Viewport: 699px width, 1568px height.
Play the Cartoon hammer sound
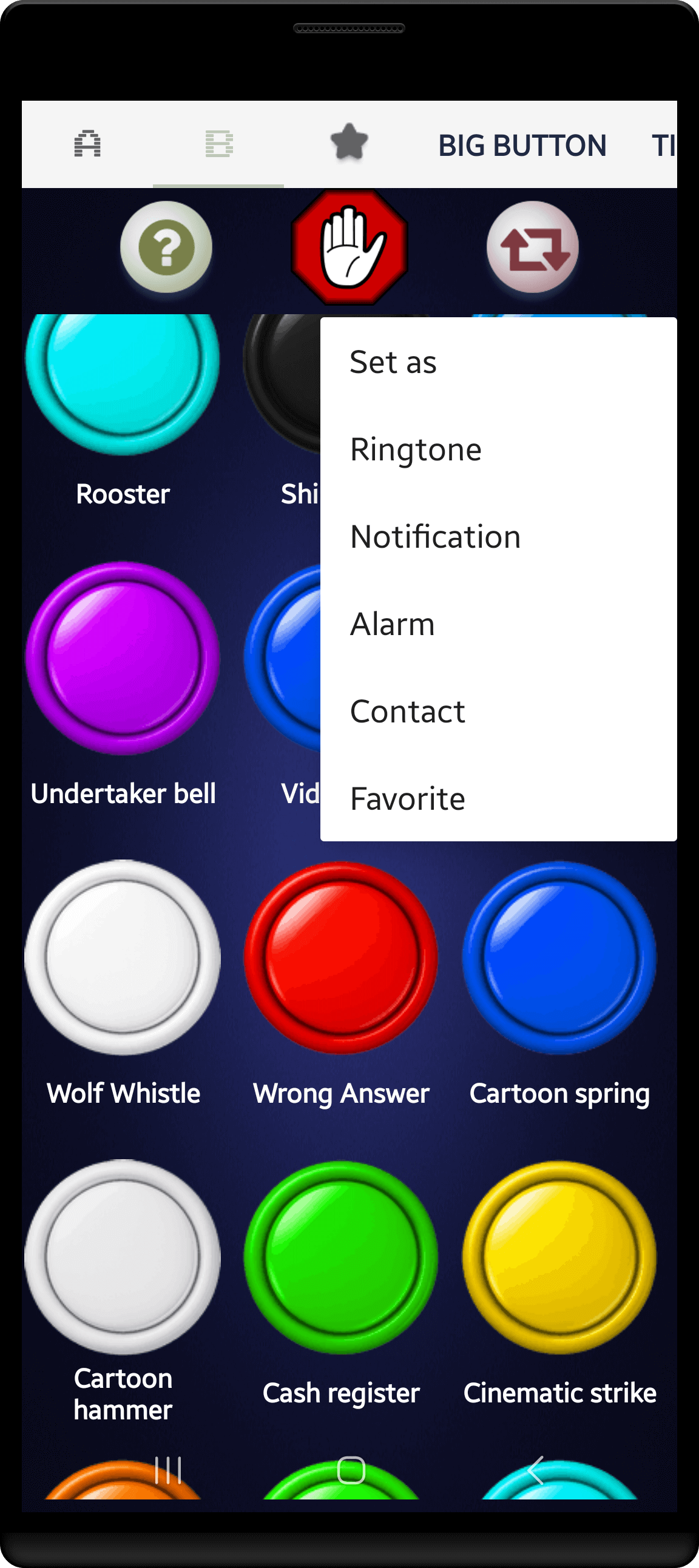click(123, 1256)
